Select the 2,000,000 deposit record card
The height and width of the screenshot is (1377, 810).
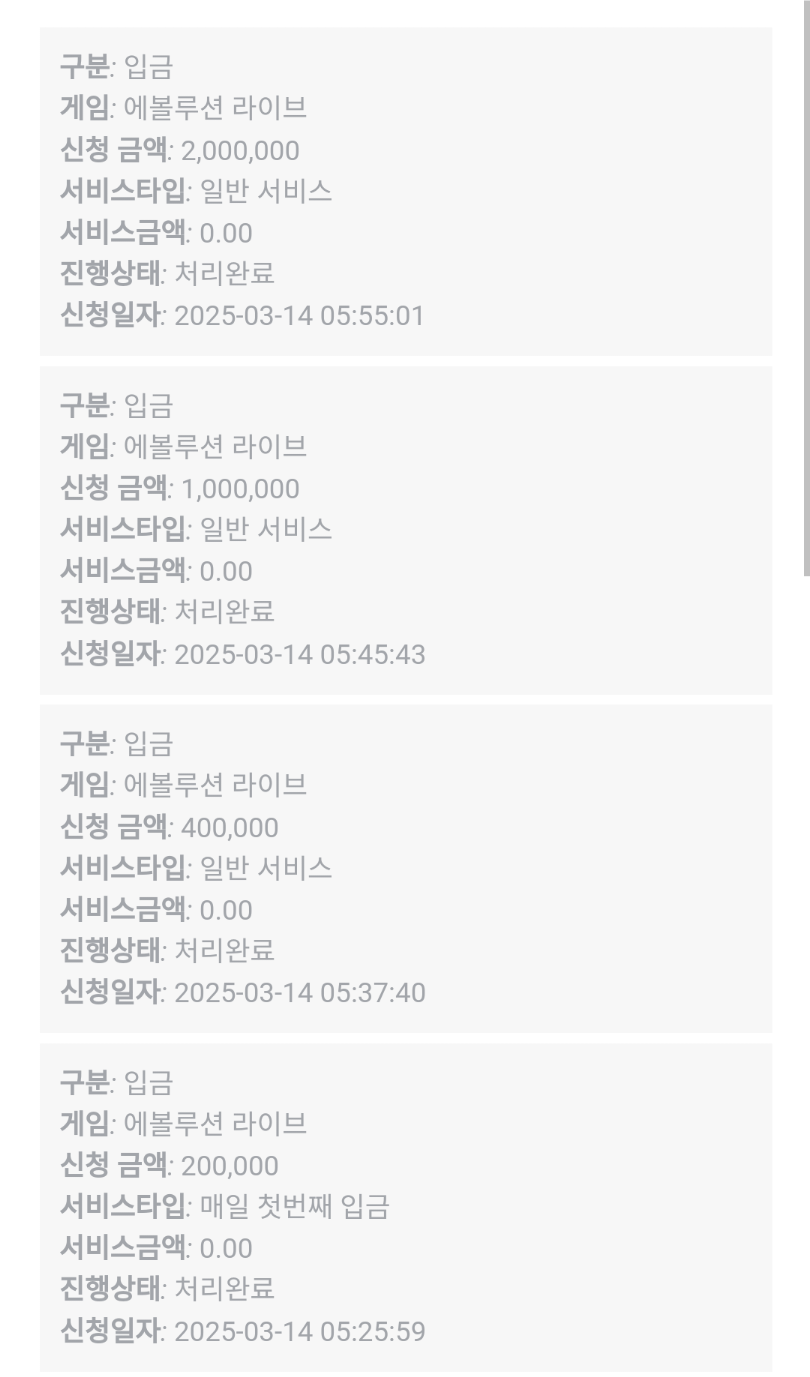[x=405, y=190]
